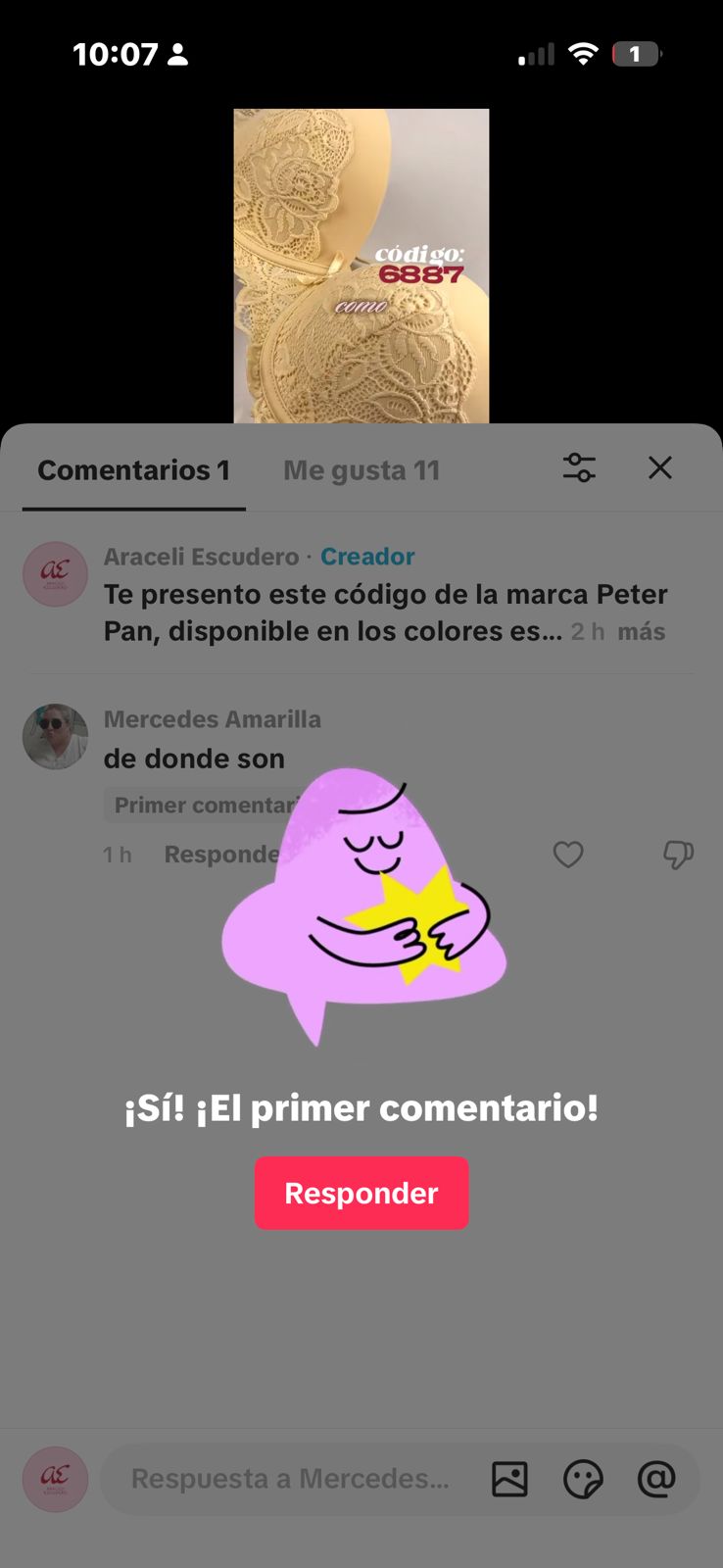Select the Comentarios tab

tap(133, 470)
